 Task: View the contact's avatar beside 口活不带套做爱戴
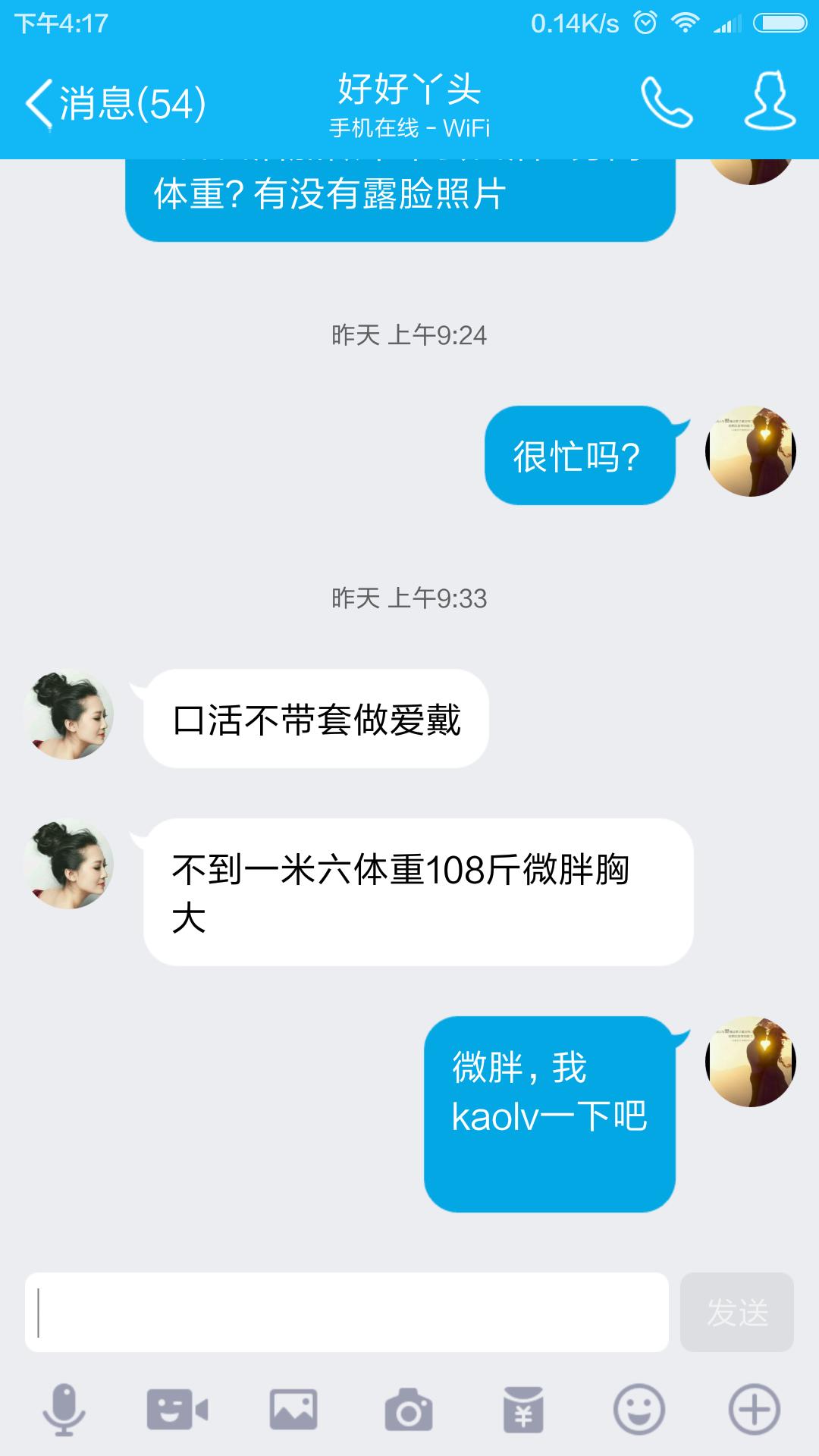(x=68, y=715)
